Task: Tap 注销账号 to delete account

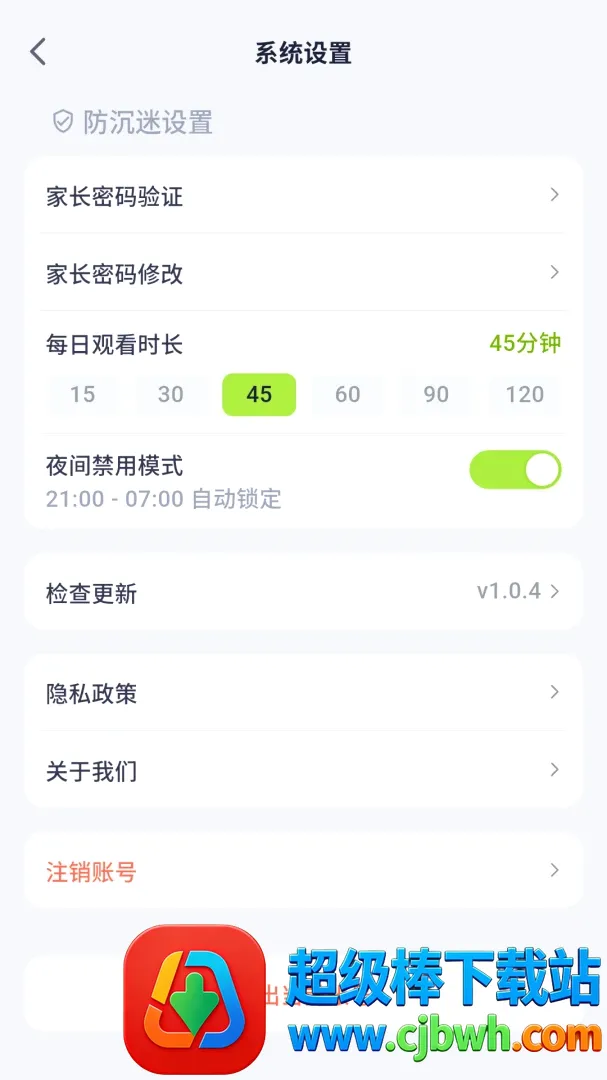Action: click(x=303, y=871)
